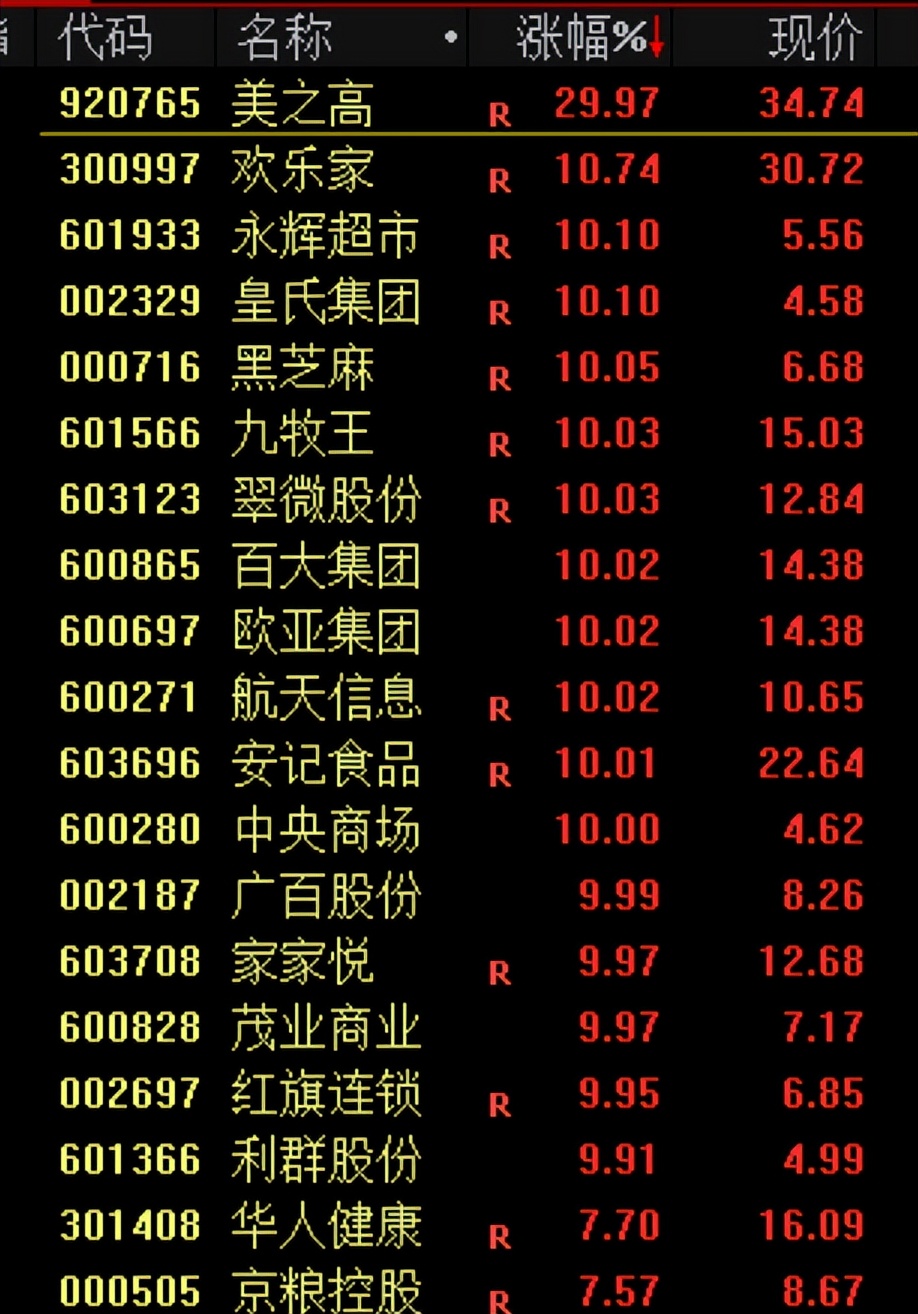Sort stocks by 现价 column header
Image resolution: width=918 pixels, height=1314 pixels.
814,39
